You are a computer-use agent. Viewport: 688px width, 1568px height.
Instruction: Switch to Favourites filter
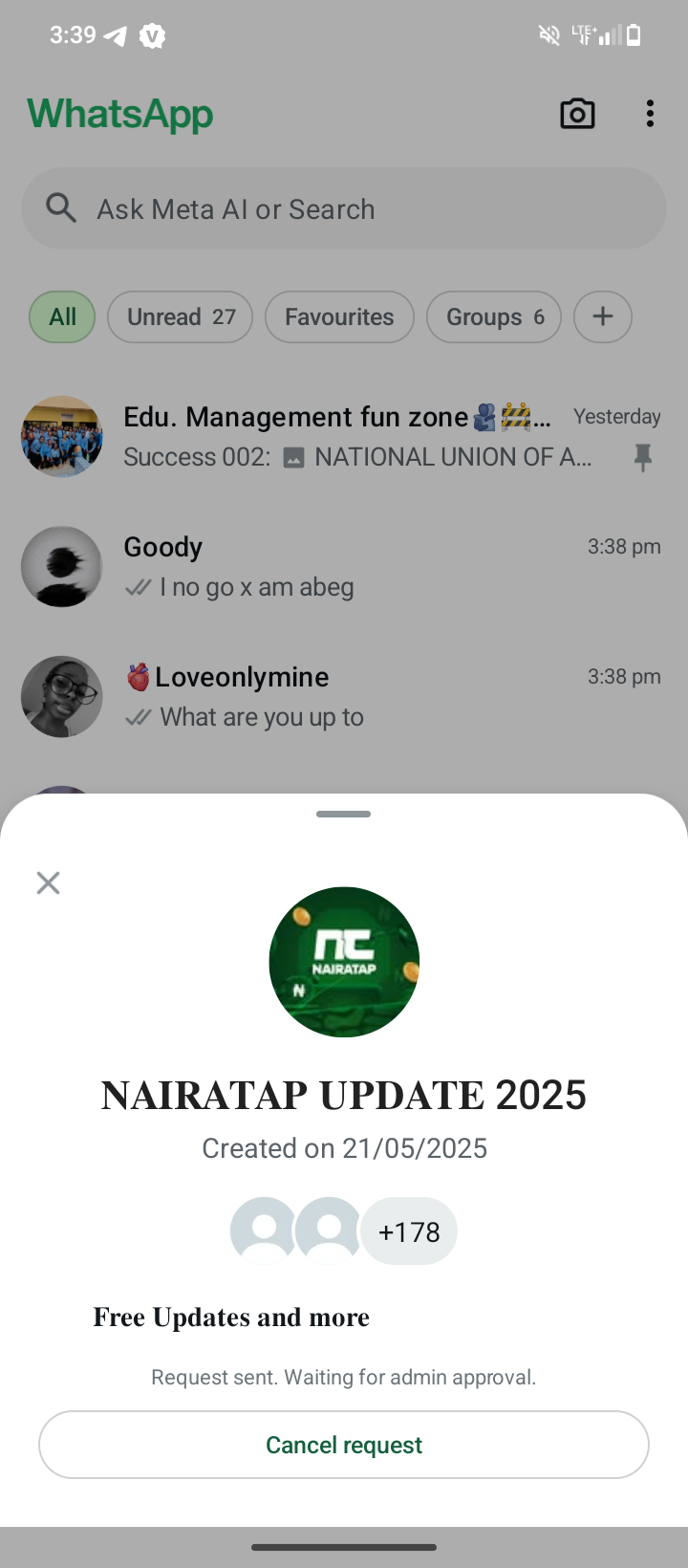pos(339,316)
